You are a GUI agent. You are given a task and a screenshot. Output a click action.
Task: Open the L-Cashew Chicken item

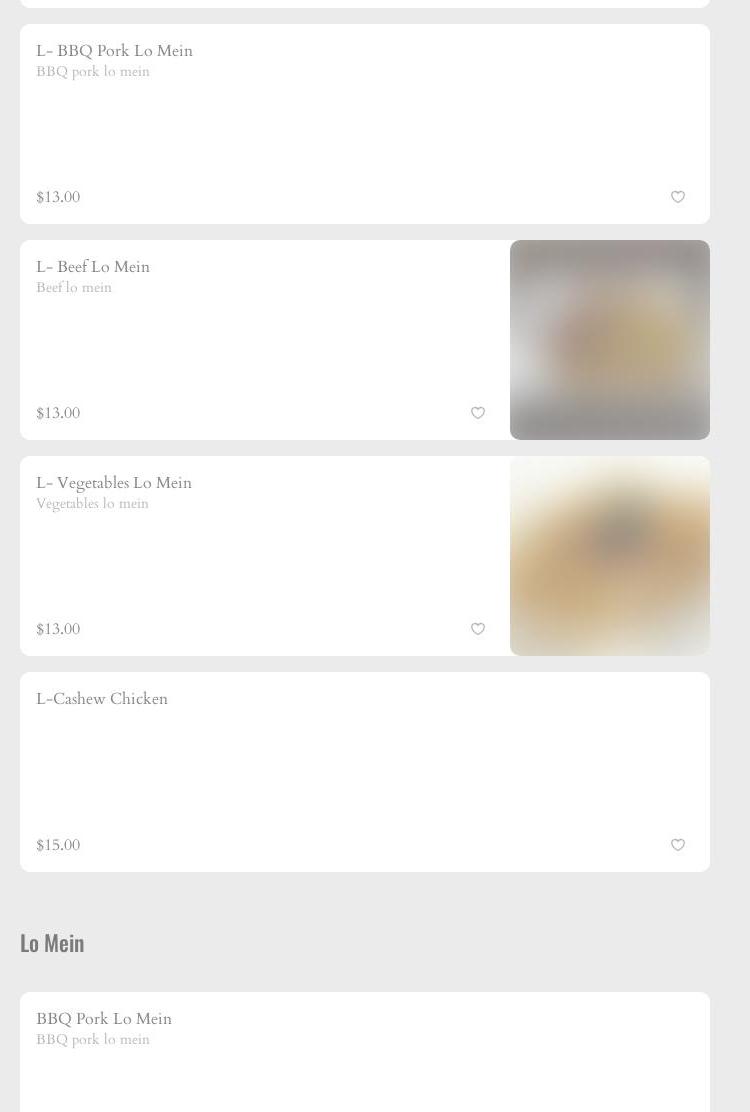102,699
